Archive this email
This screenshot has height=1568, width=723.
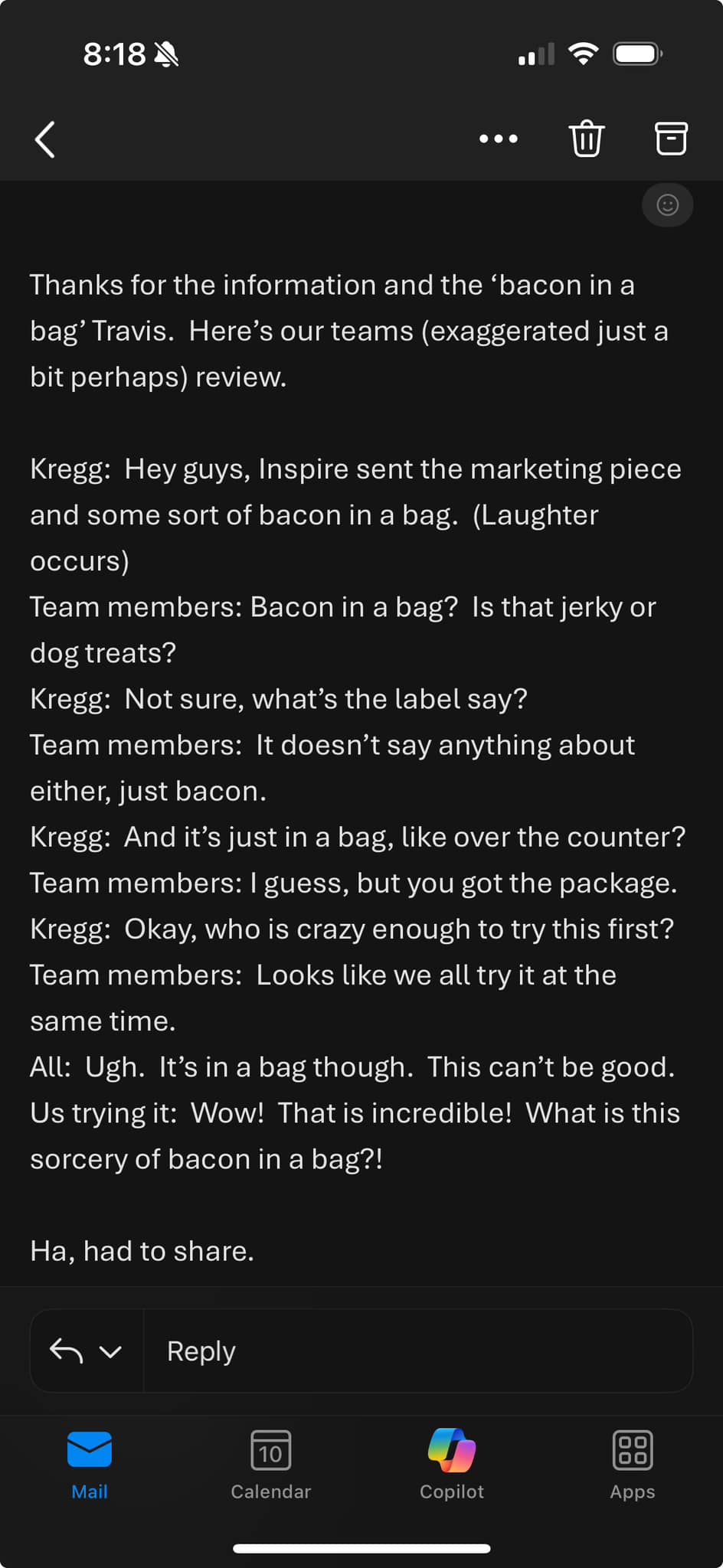pos(671,139)
